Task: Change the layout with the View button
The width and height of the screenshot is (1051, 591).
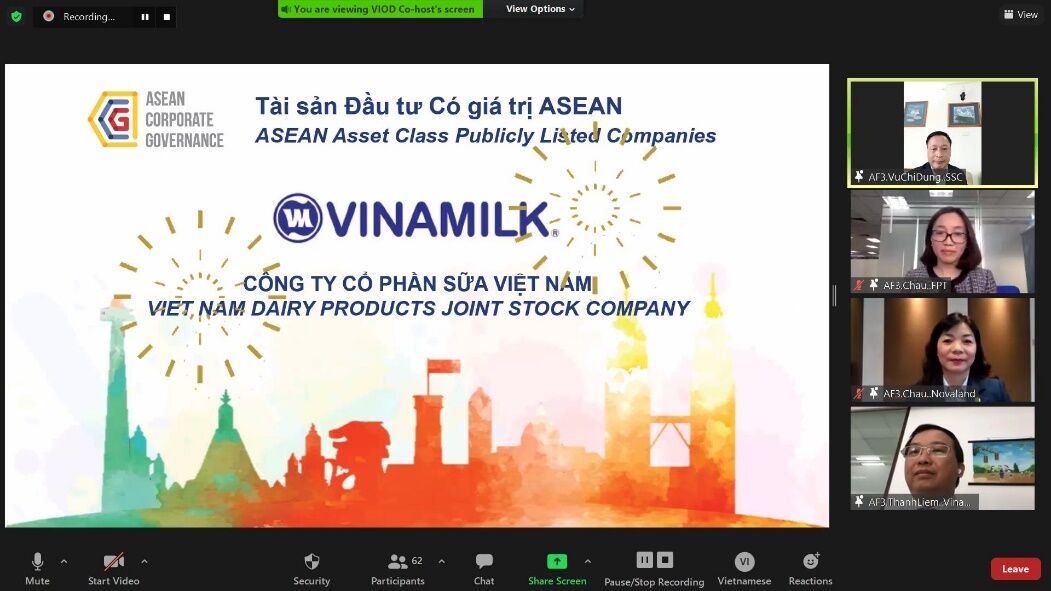Action: click(1020, 14)
